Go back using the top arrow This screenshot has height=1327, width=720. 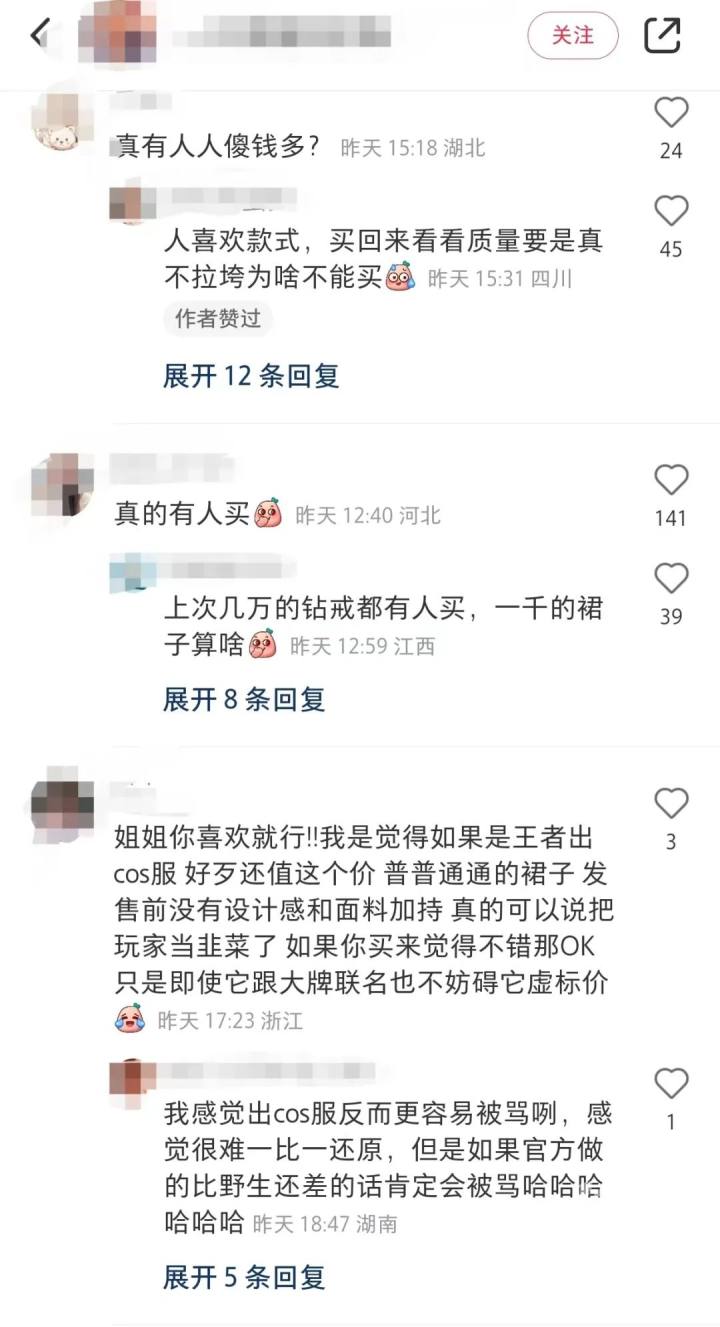40,35
